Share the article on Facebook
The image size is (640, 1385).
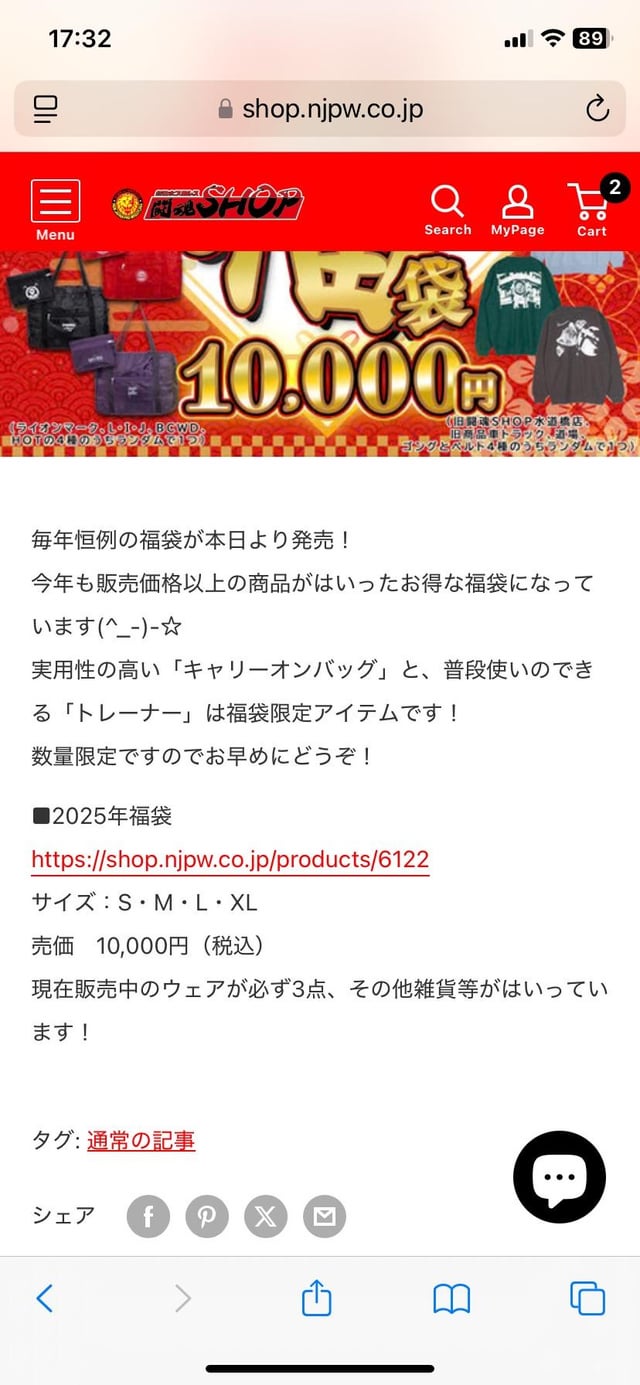pyautogui.click(x=148, y=1217)
